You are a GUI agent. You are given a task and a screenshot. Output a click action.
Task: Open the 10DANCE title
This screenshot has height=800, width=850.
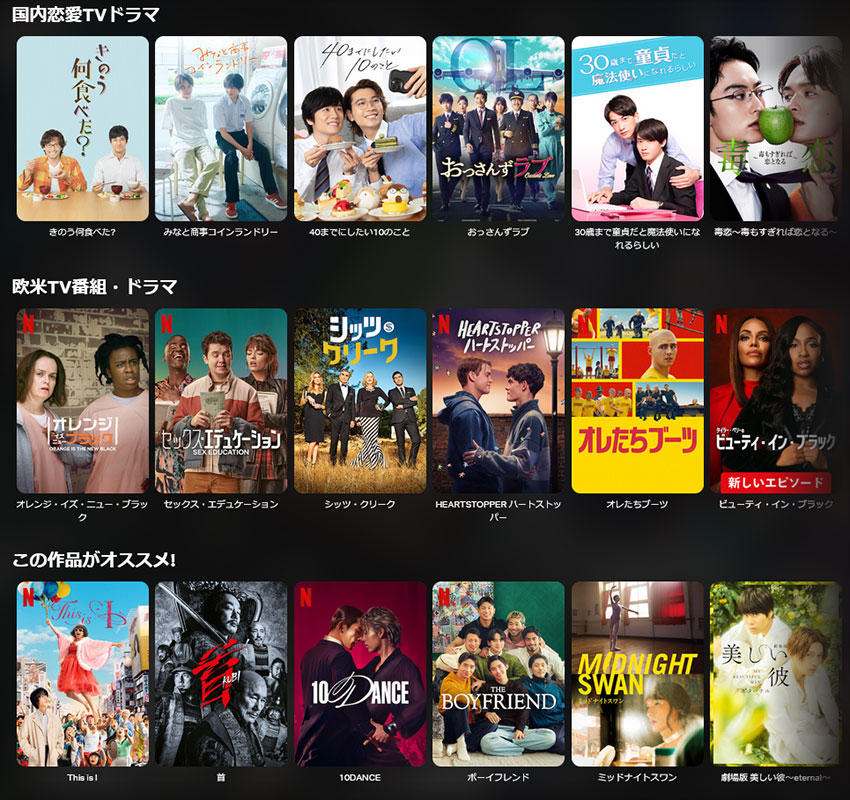(x=360, y=673)
